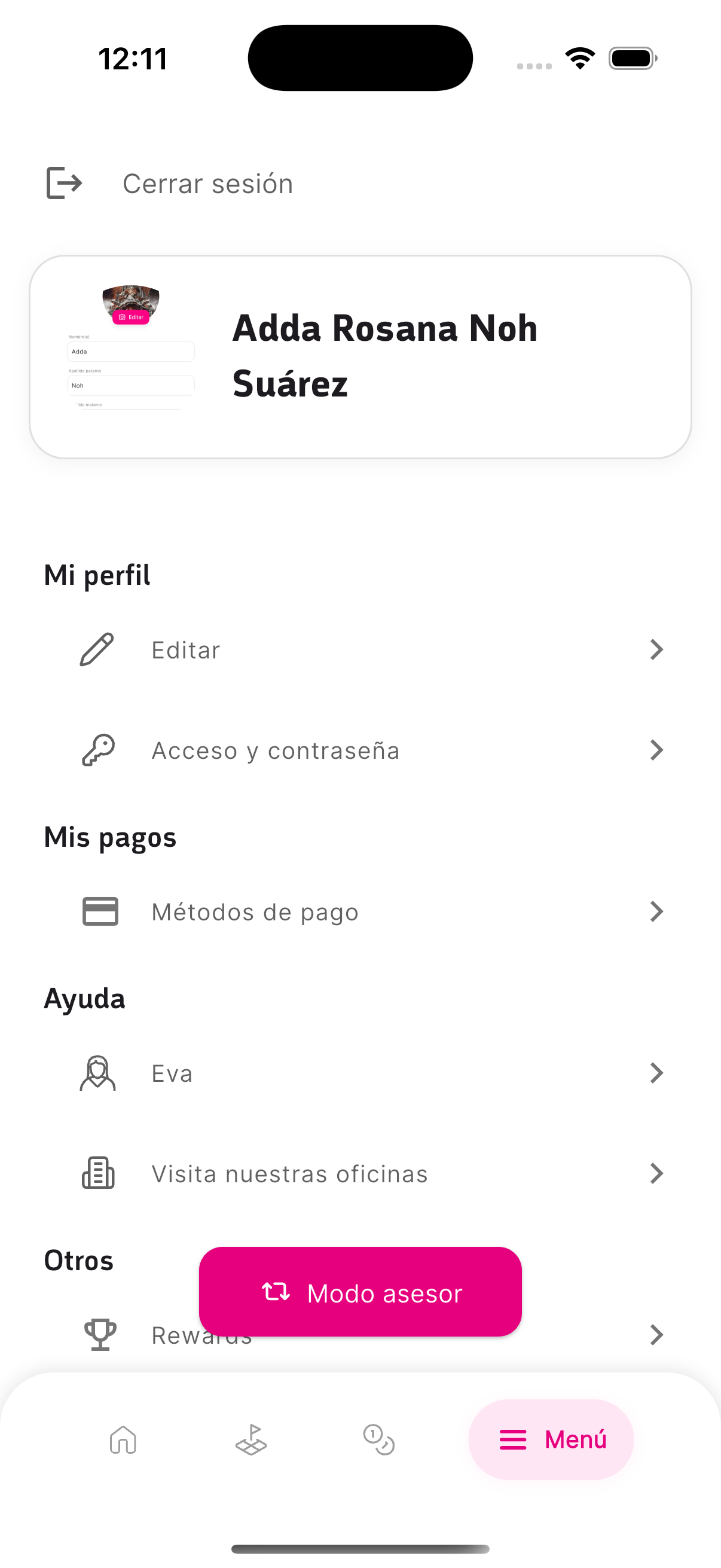This screenshot has height=1568, width=721.
Task: Click Cerrar sesión text link
Action: pos(208,183)
